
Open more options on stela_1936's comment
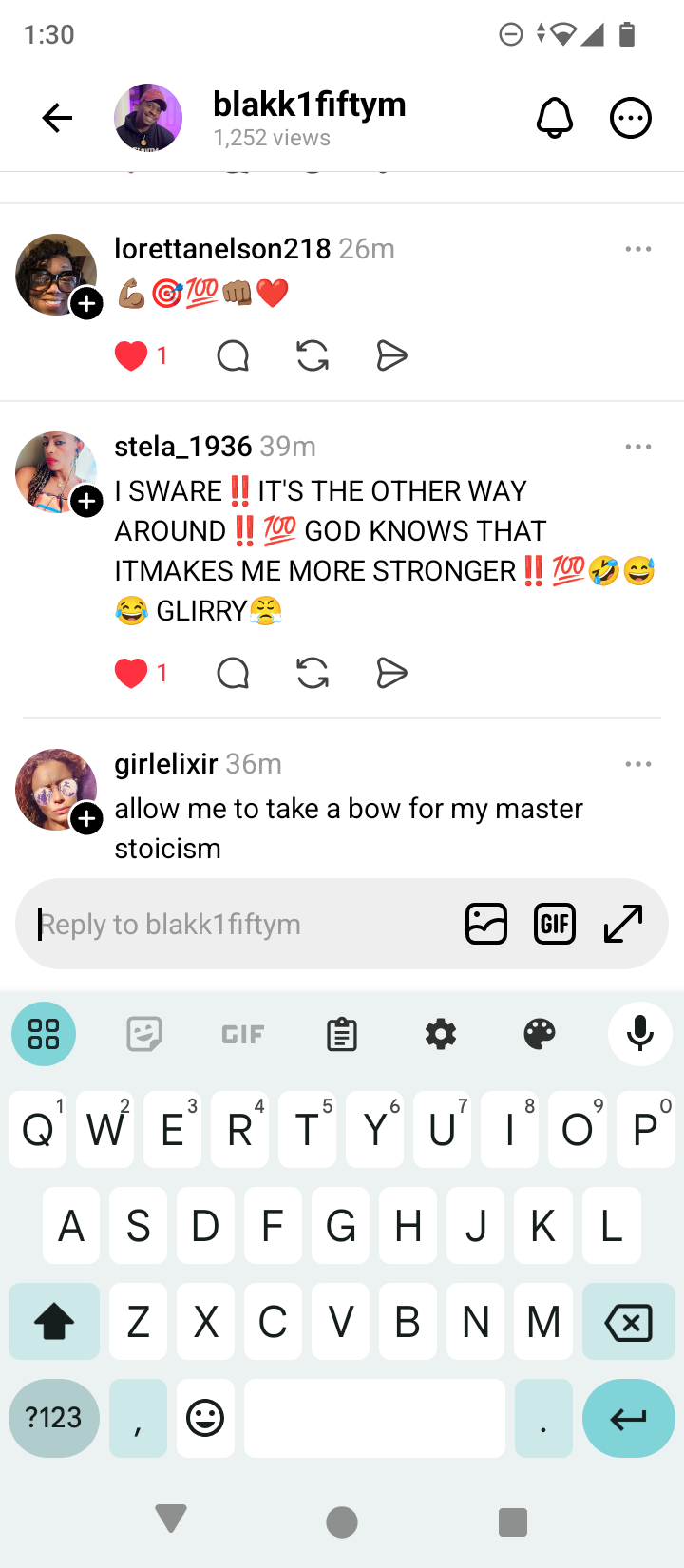638,447
